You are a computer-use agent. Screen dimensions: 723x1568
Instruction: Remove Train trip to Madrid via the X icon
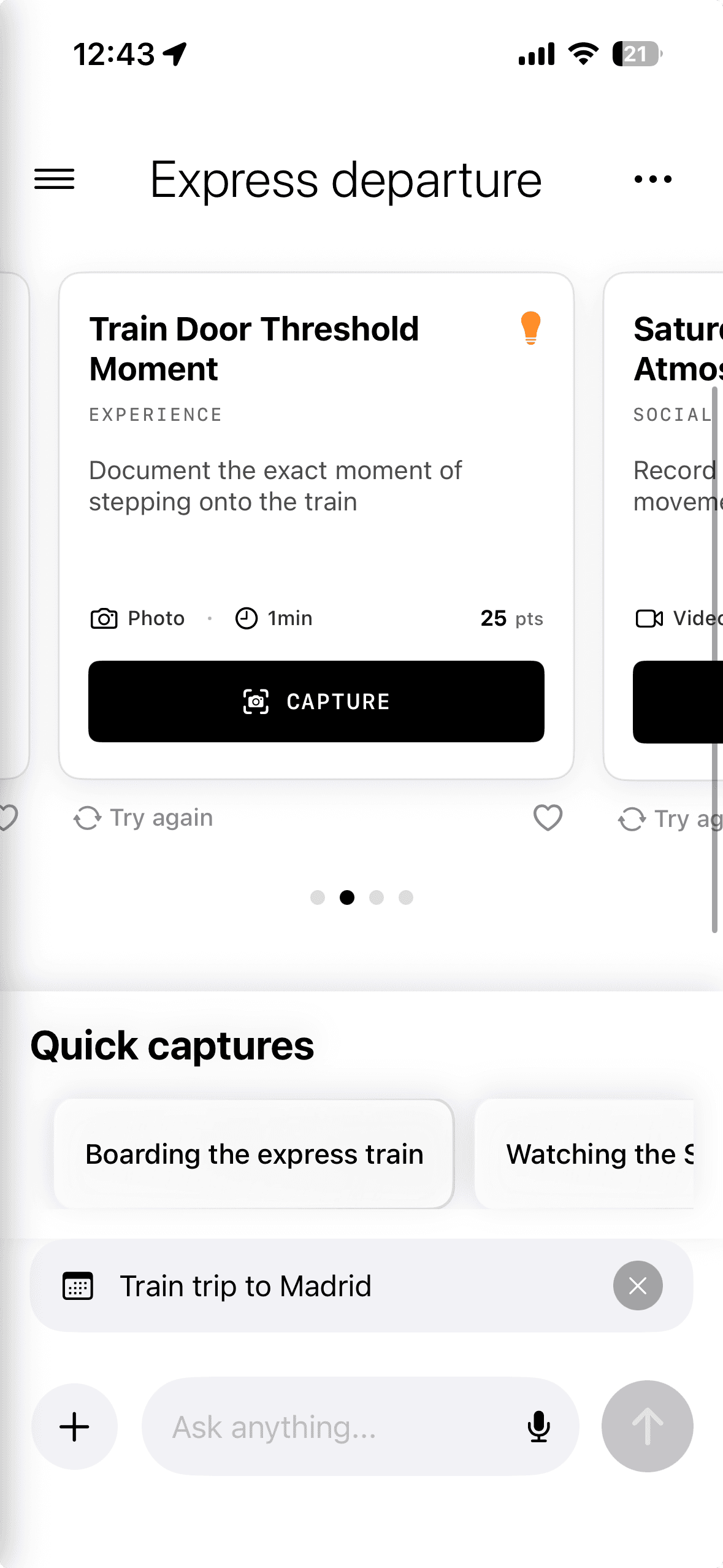638,1286
